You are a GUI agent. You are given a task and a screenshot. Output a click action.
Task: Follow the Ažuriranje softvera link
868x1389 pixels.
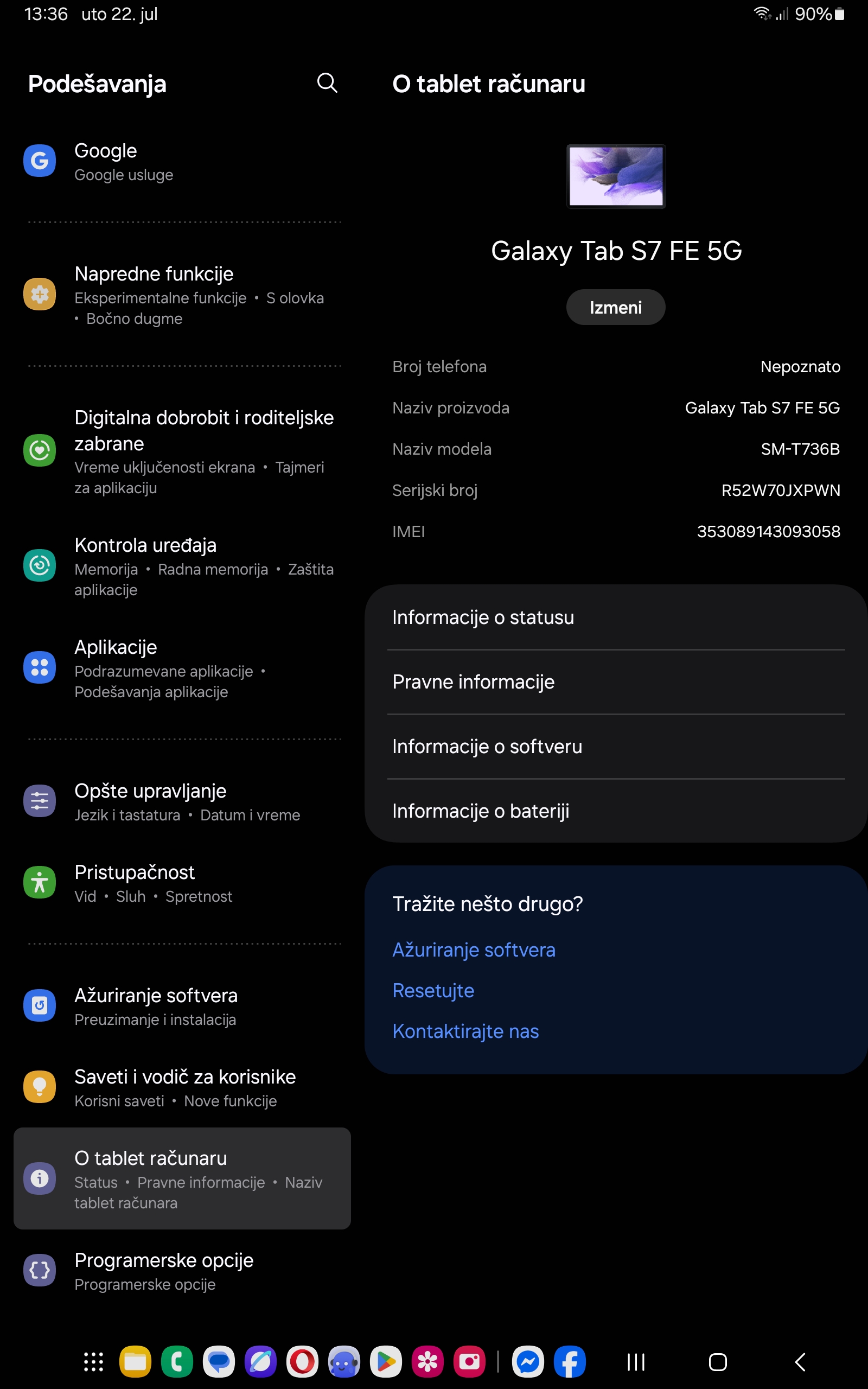pos(474,950)
